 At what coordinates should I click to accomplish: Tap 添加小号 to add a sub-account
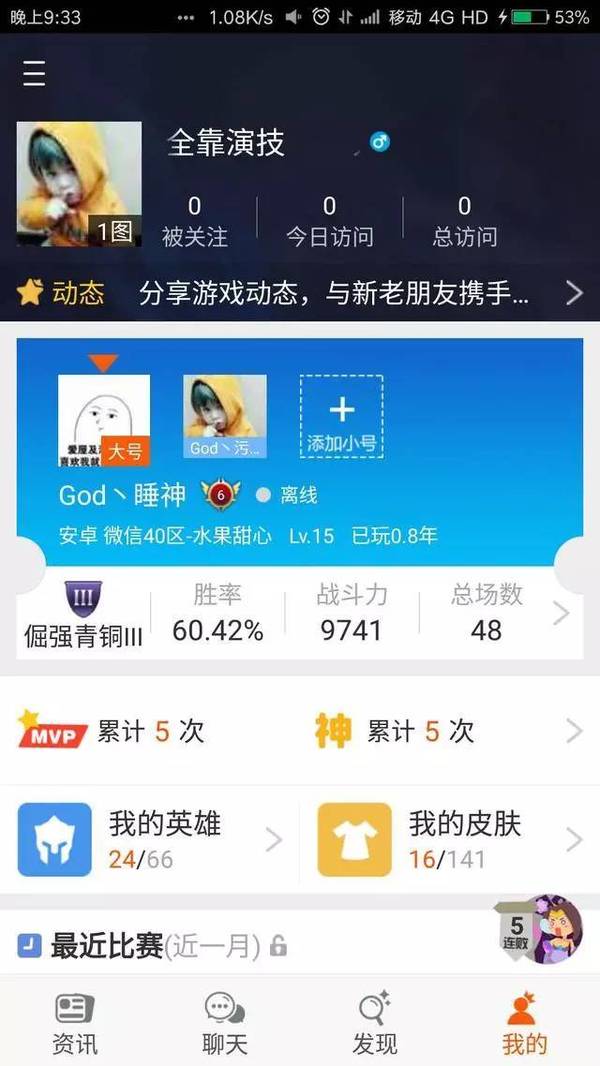point(342,417)
